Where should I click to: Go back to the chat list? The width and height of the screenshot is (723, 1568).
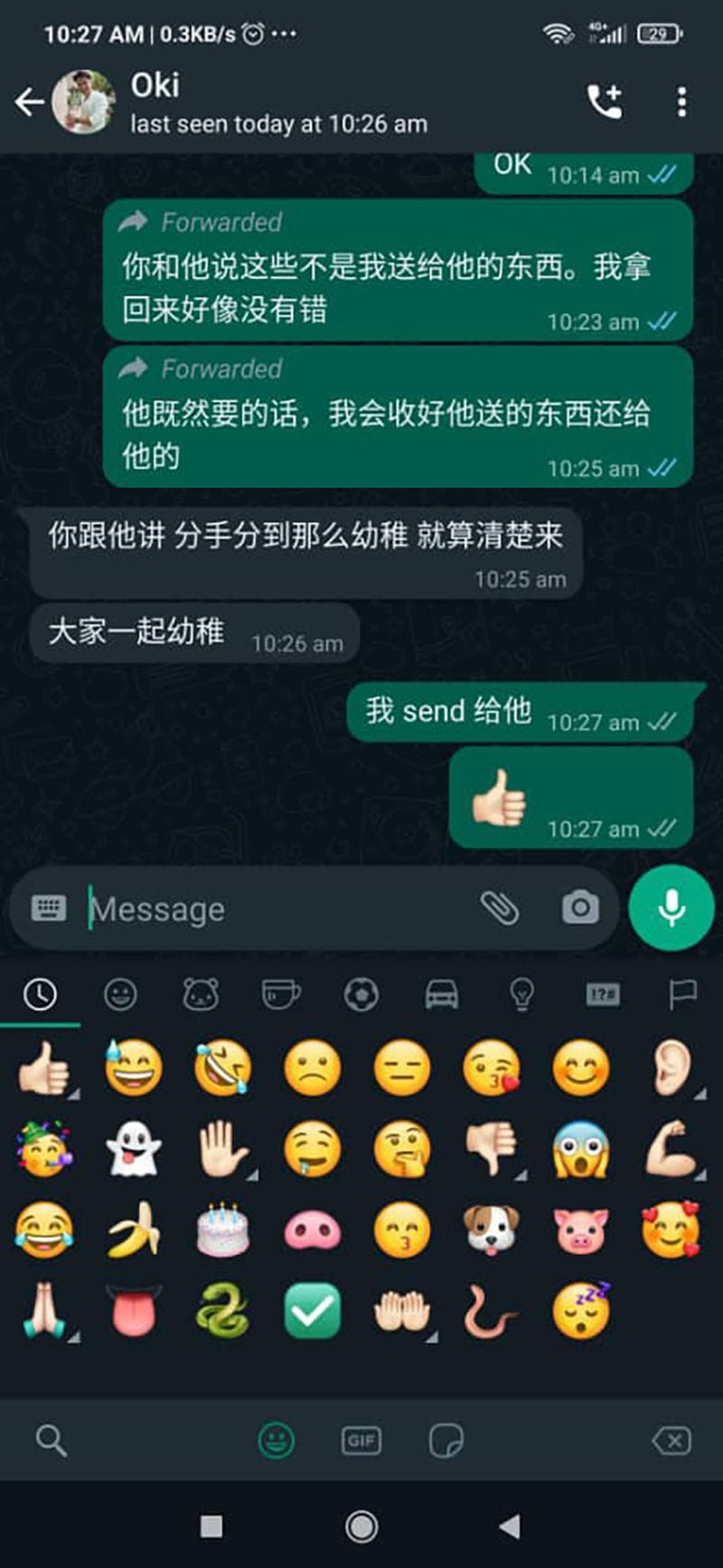tap(29, 102)
